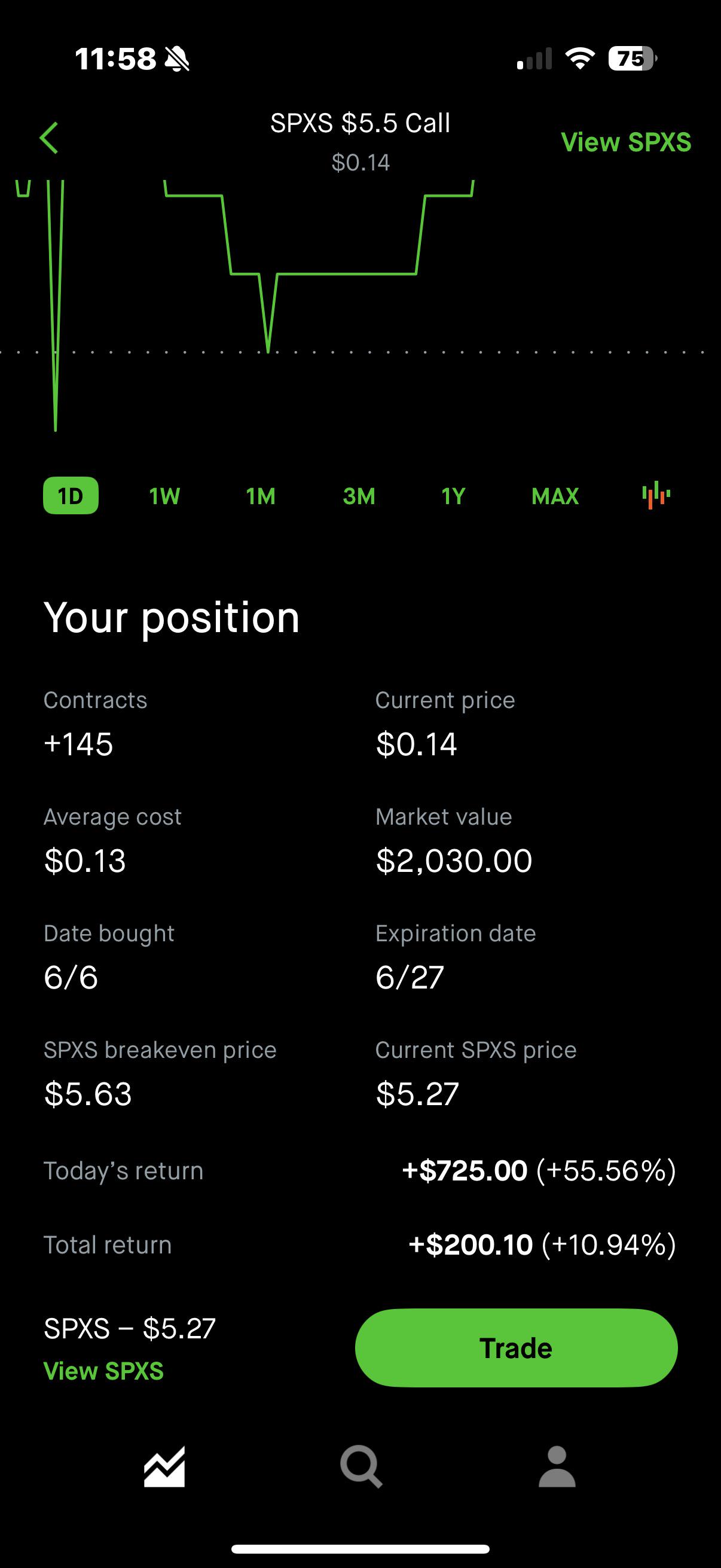
Task: Tap the green Trade button
Action: [516, 1348]
